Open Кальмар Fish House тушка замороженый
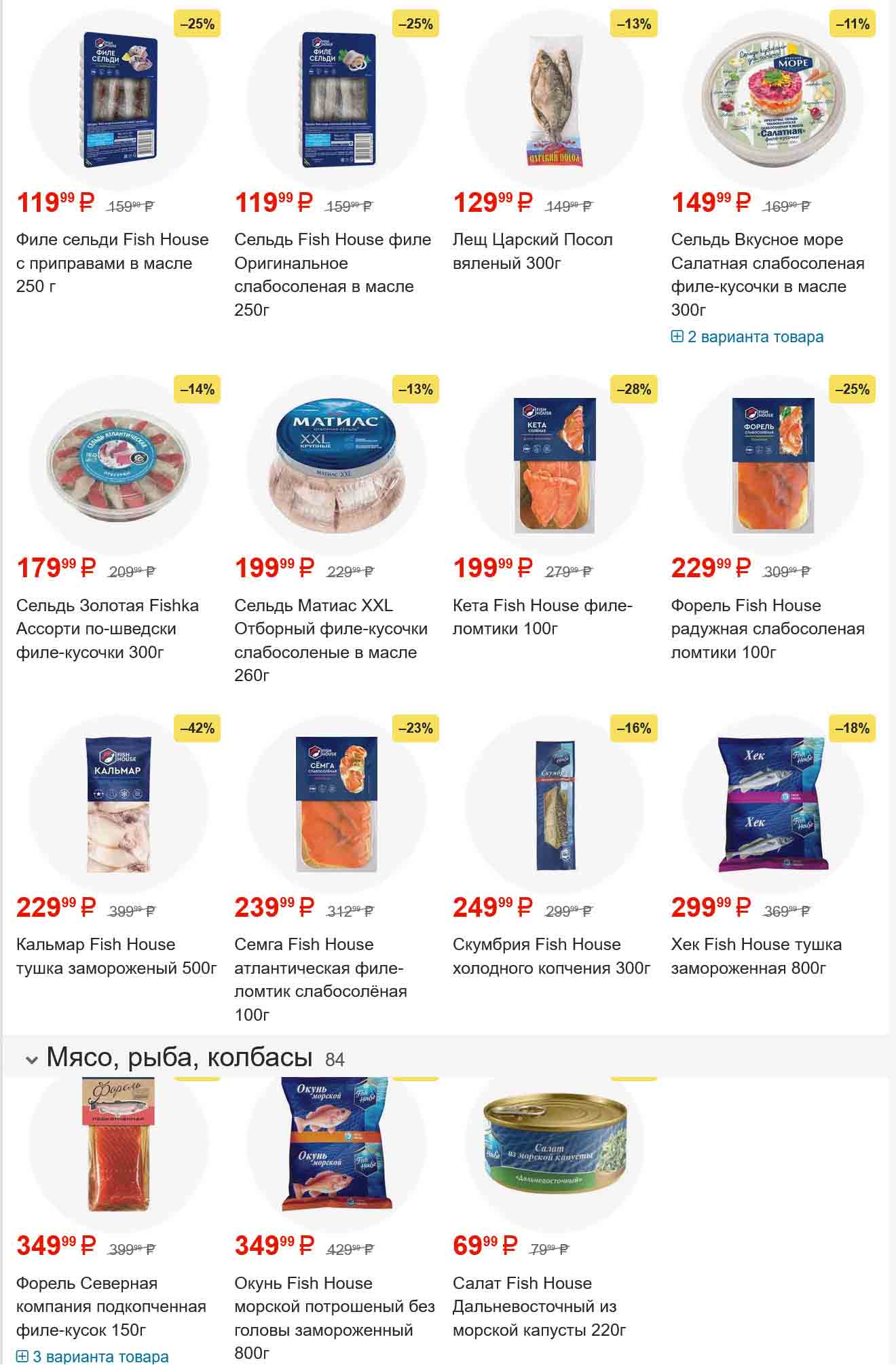Image resolution: width=896 pixels, height=1365 pixels. pos(116,955)
